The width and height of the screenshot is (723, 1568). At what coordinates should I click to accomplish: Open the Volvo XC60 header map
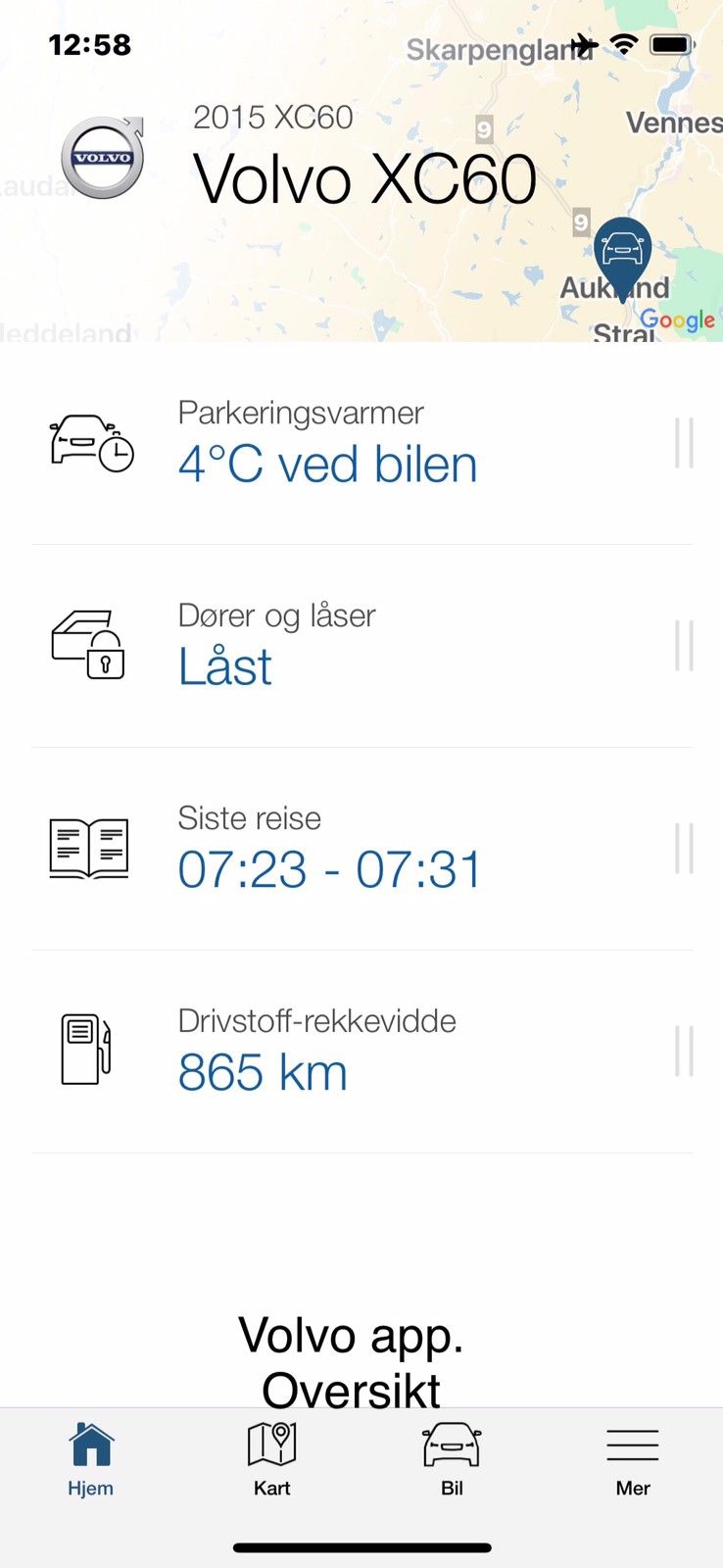(x=361, y=171)
